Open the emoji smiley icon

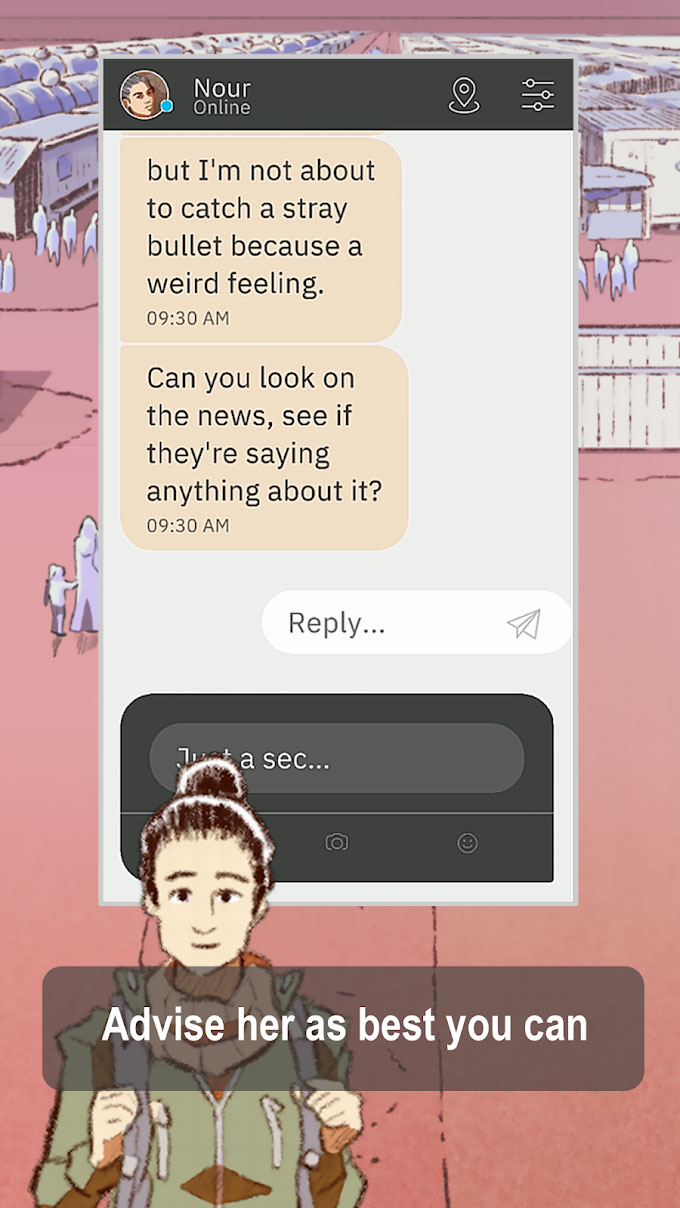tap(467, 843)
